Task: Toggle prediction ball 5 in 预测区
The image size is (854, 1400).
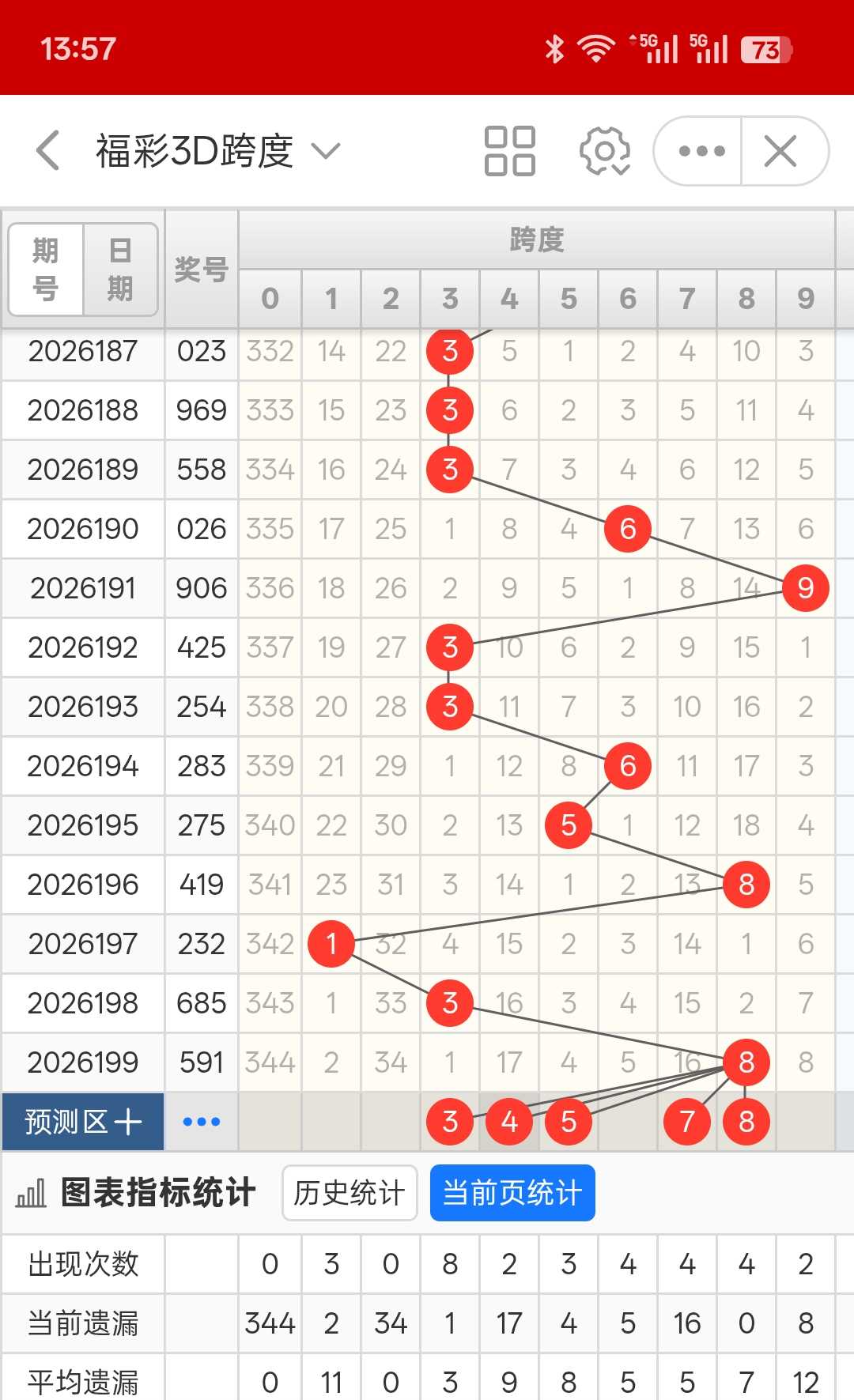Action: coord(569,1121)
